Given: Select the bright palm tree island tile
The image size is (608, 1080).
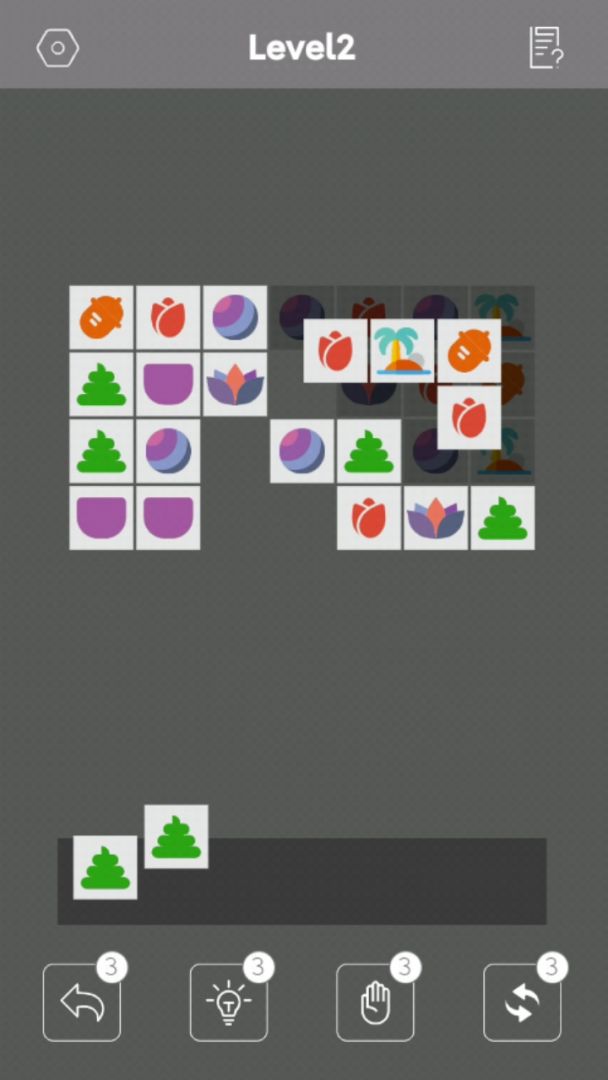Looking at the screenshot, I should [x=402, y=351].
